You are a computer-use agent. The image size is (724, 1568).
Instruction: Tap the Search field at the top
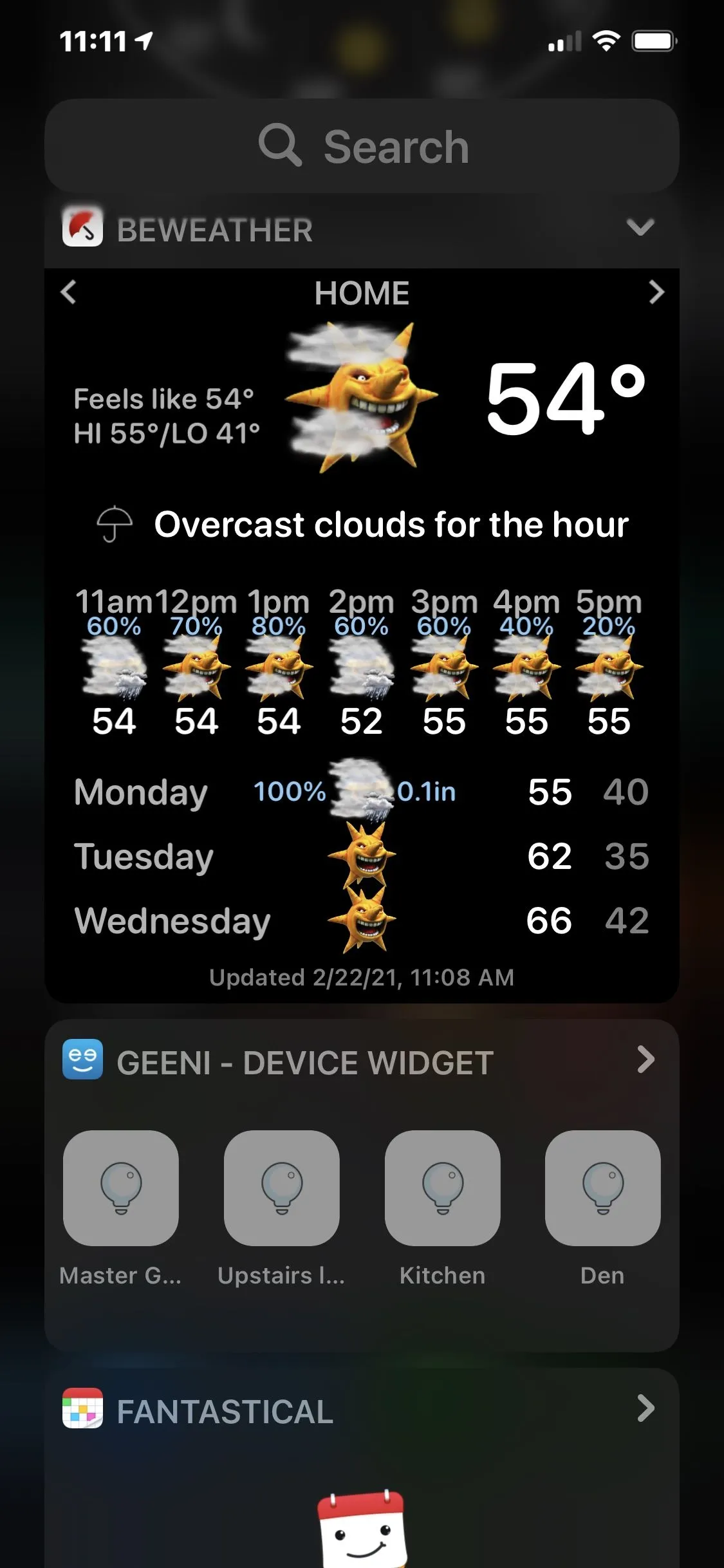[362, 146]
